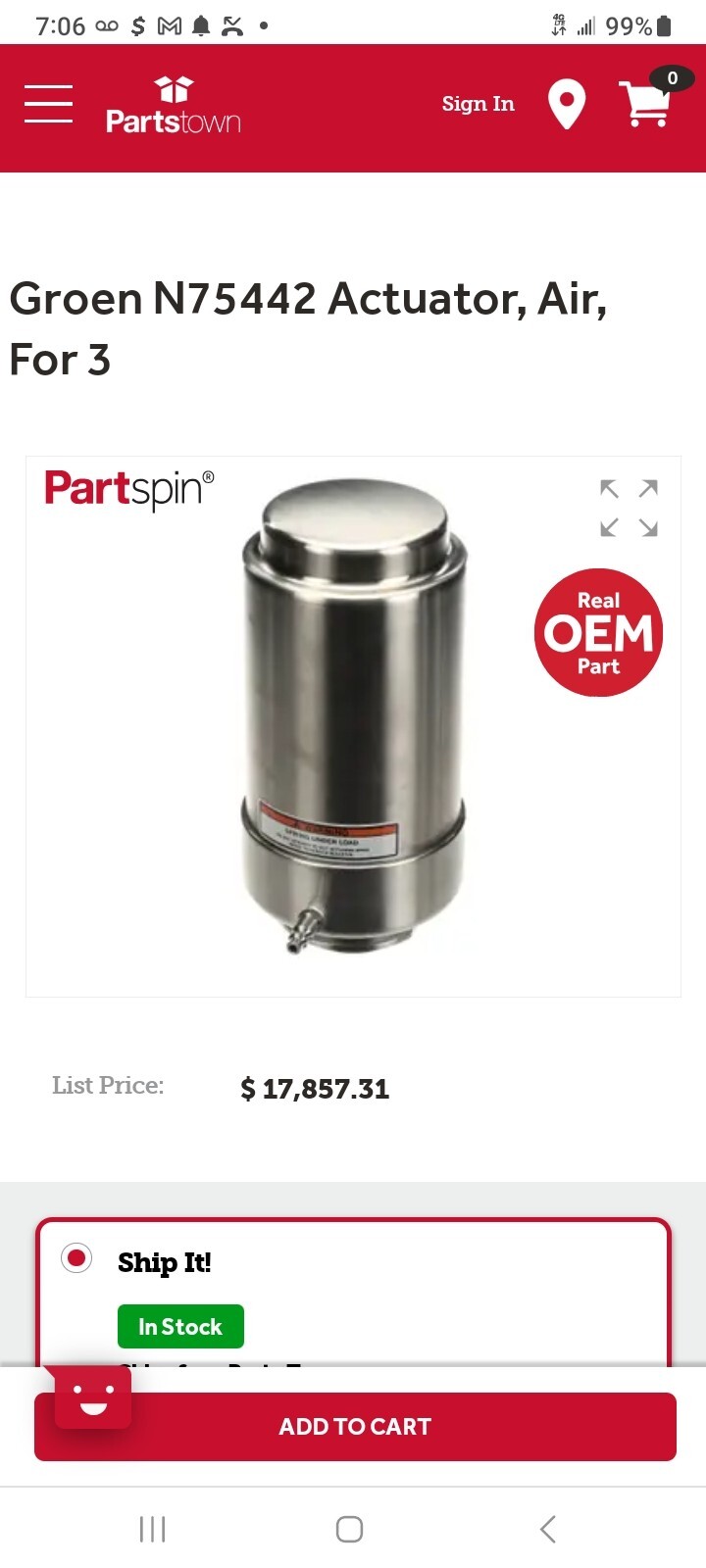Open the hamburger menu
The height and width of the screenshot is (1568, 706).
click(x=49, y=104)
